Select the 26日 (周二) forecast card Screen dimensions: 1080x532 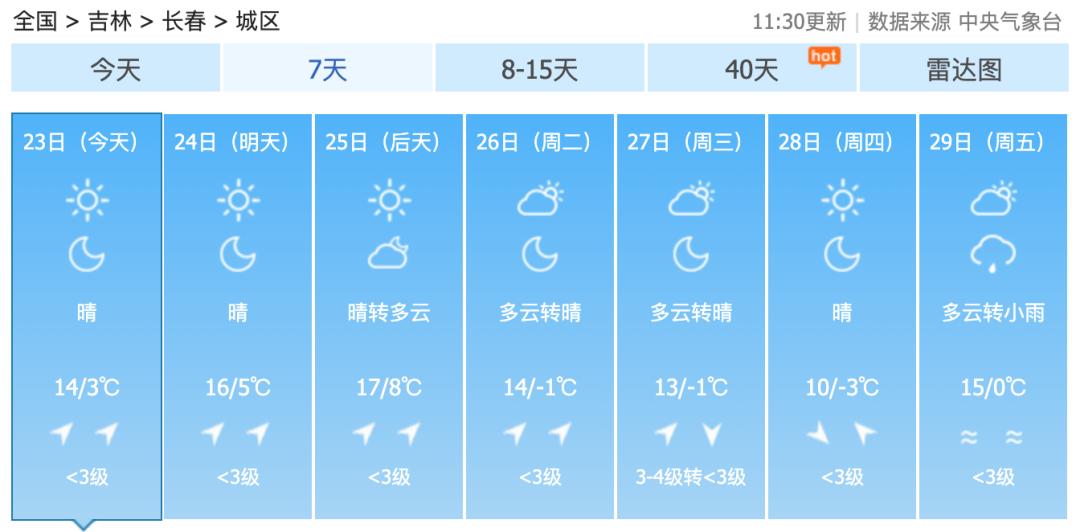(x=540, y=317)
